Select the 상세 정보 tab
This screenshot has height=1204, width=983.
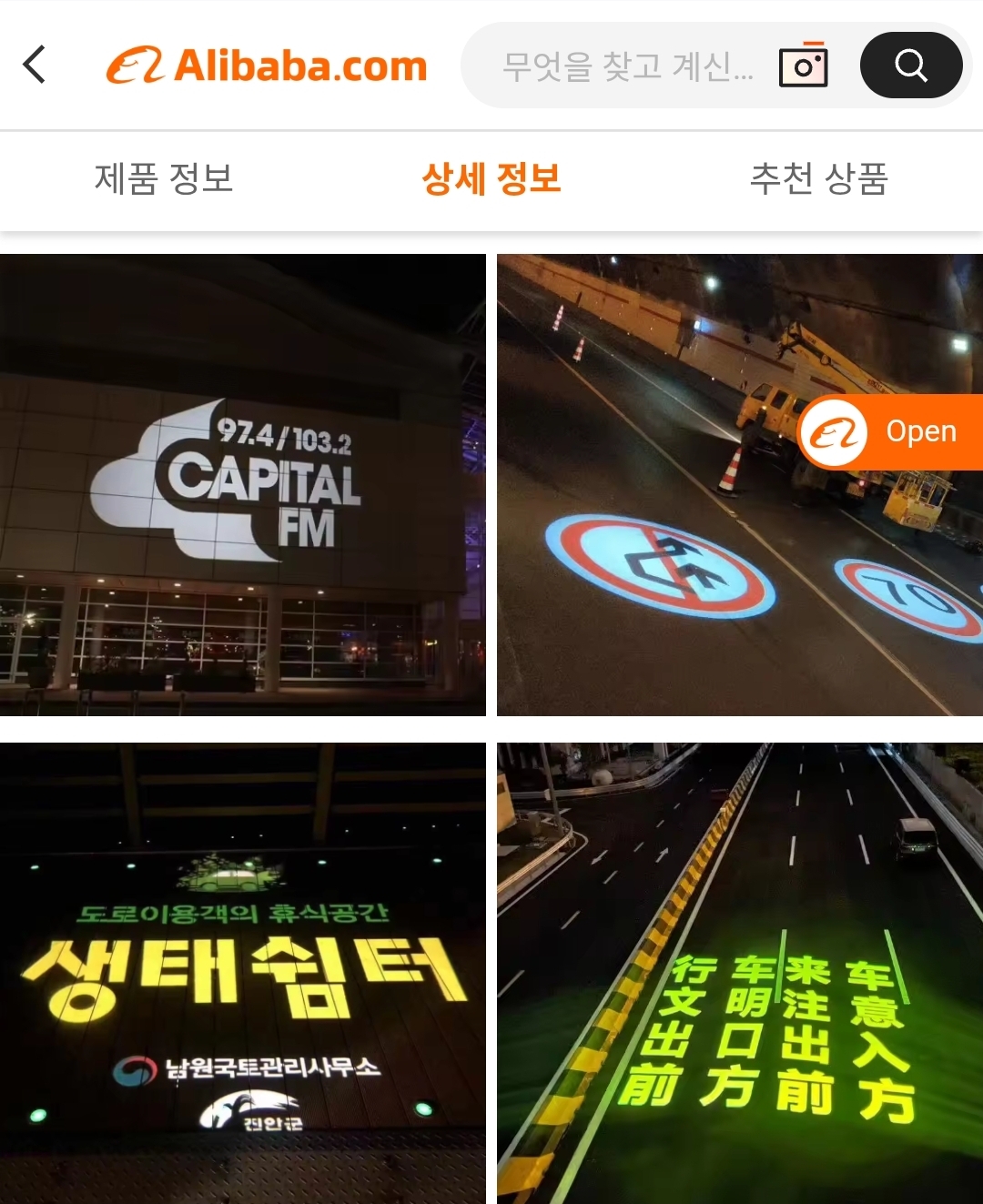(x=491, y=178)
